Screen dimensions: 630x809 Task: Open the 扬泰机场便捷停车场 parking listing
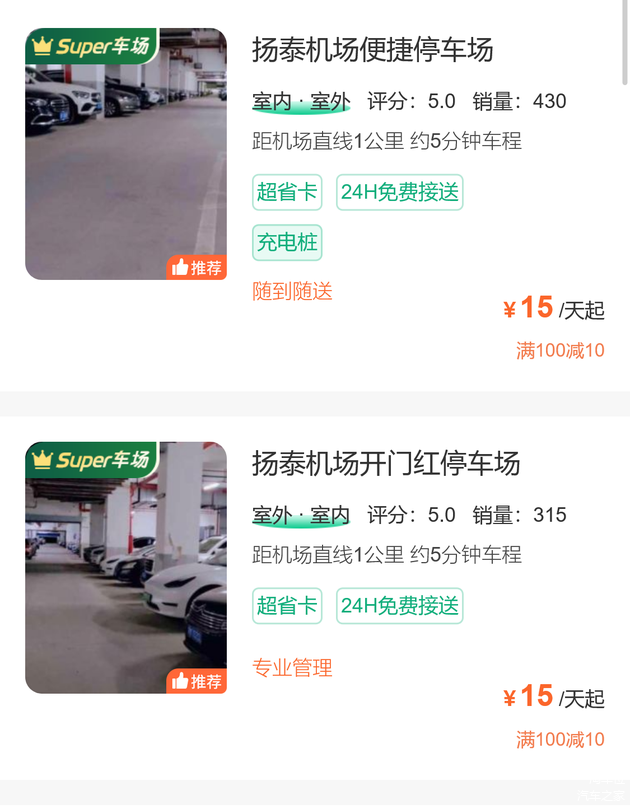[373, 50]
